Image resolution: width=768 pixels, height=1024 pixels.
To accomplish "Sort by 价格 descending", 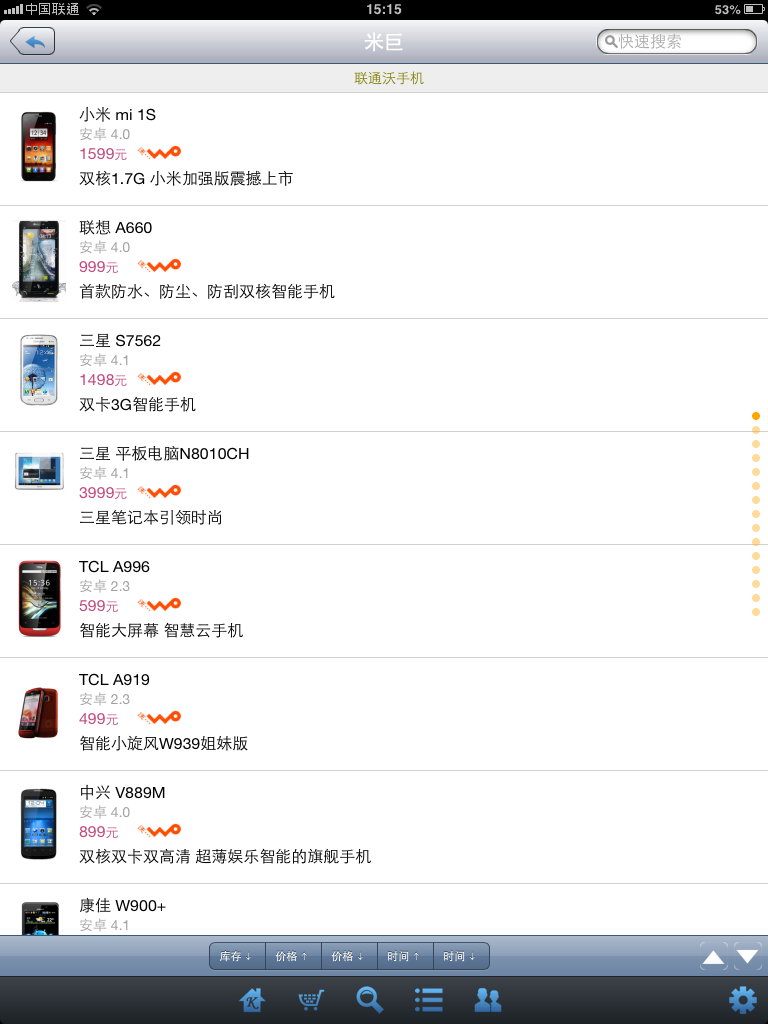I will 349,956.
